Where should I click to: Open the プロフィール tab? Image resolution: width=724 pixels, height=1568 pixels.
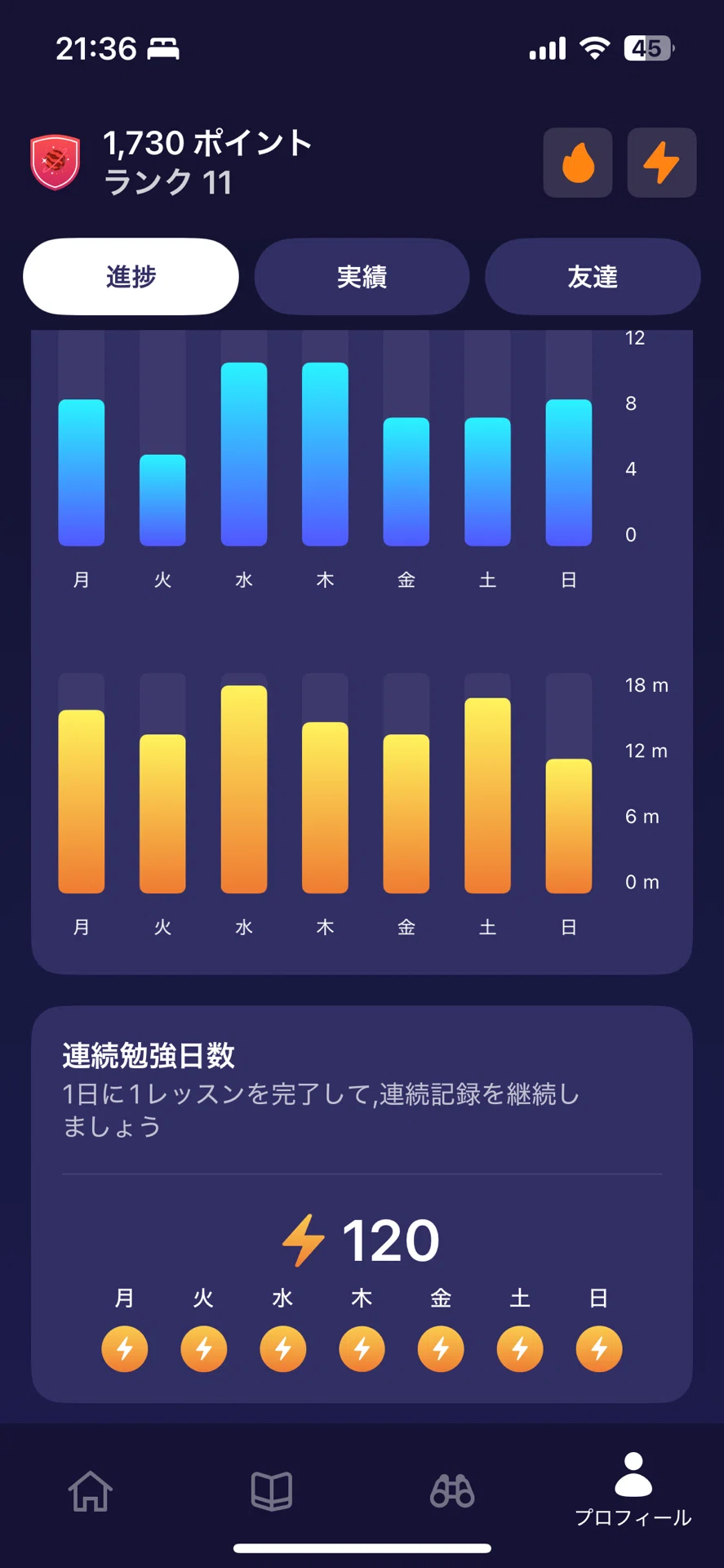pyautogui.click(x=633, y=1490)
